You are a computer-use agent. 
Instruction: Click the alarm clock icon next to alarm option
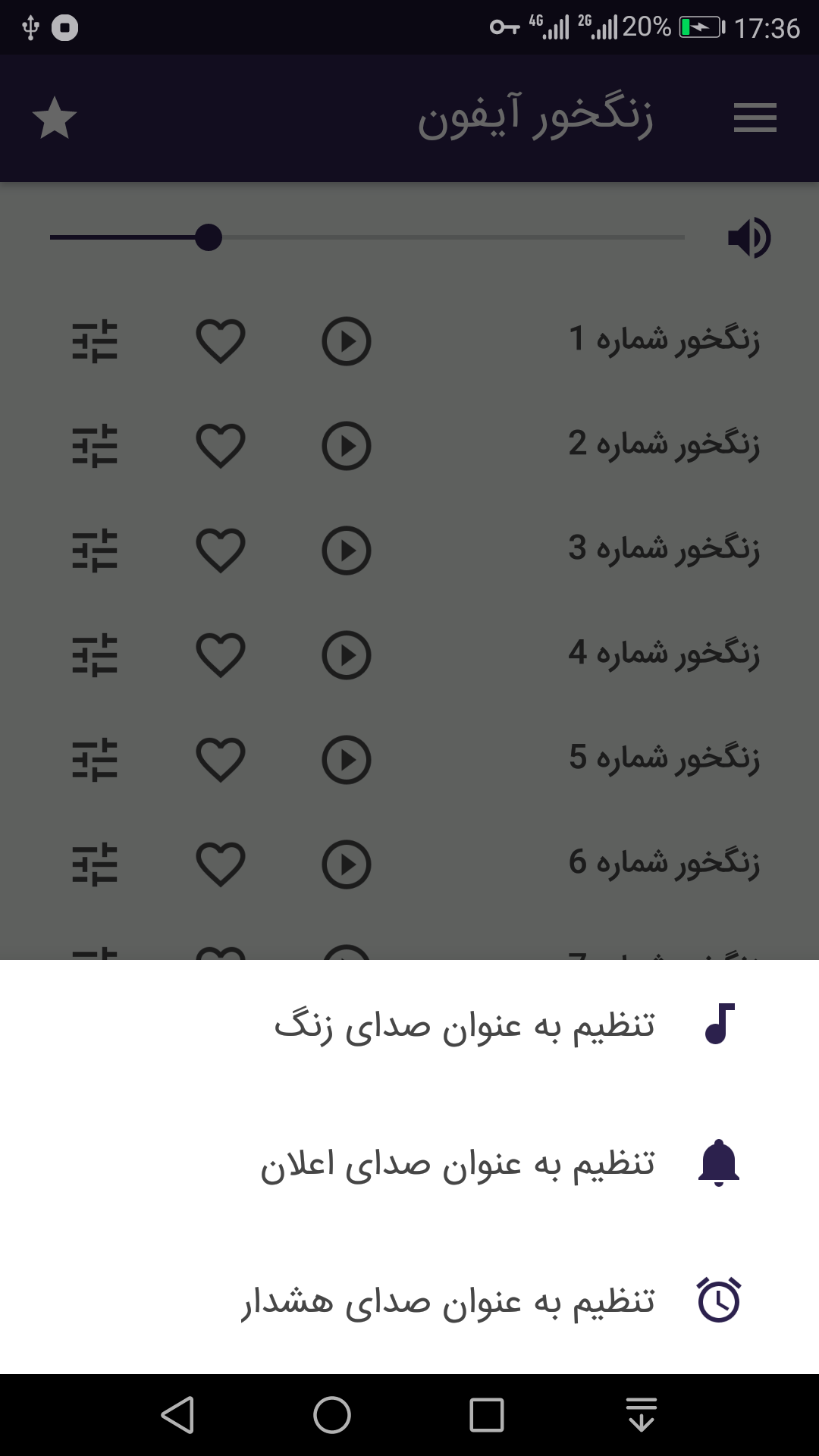tap(719, 1301)
